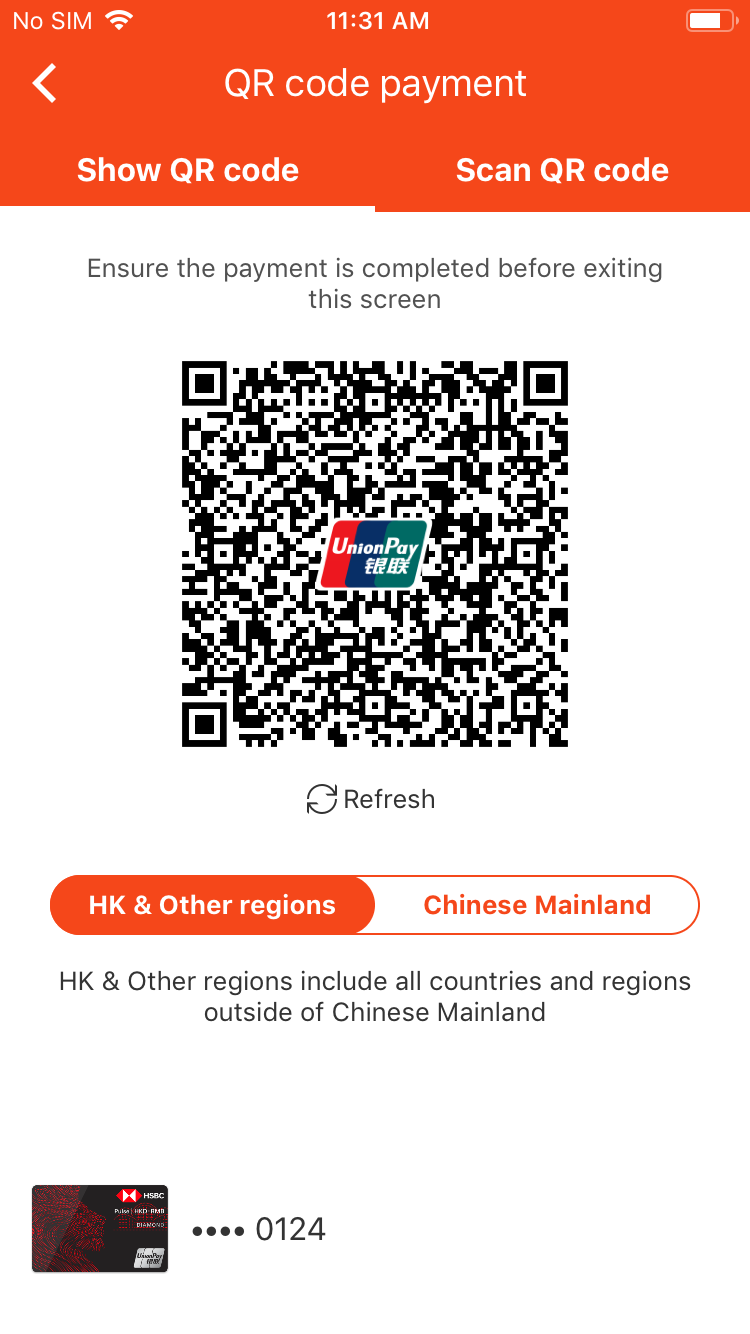Viewport: 750px width, 1334px height.
Task: Choose the Chinese Mainland region
Action: click(537, 905)
